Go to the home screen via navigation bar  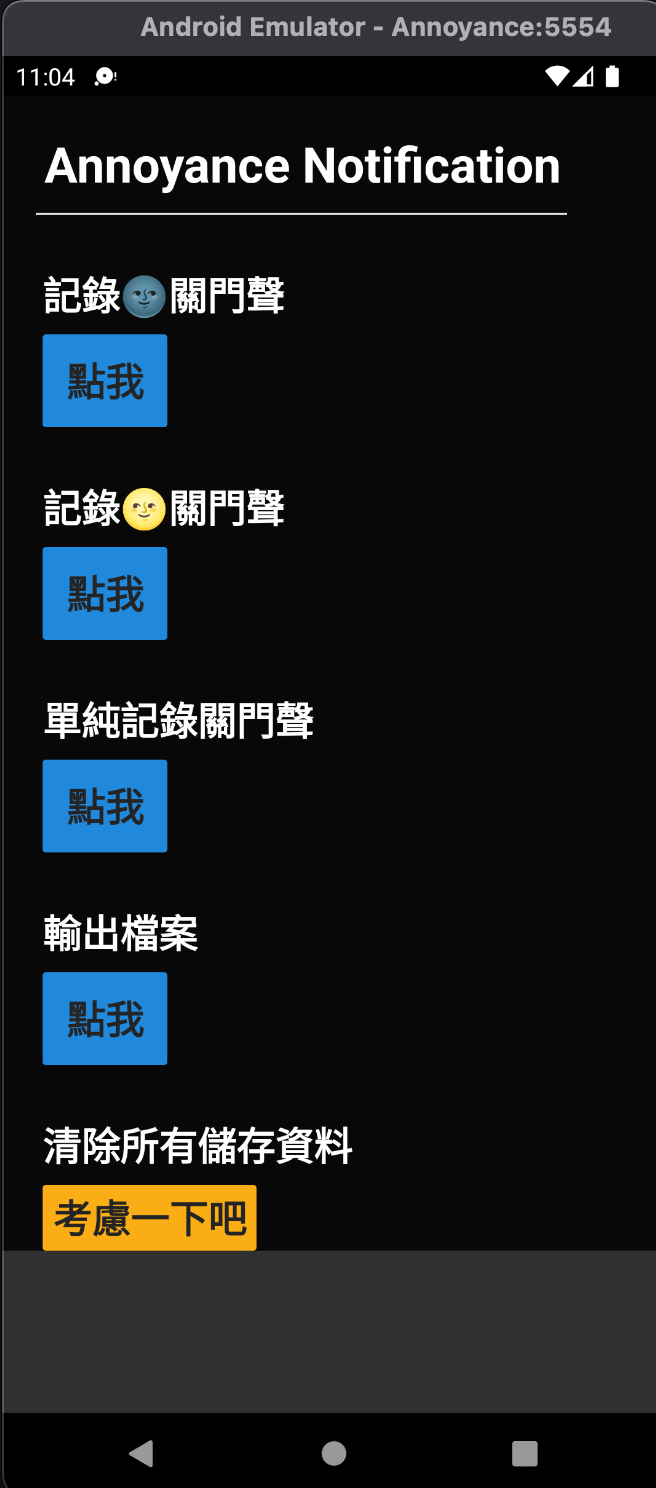(334, 1453)
